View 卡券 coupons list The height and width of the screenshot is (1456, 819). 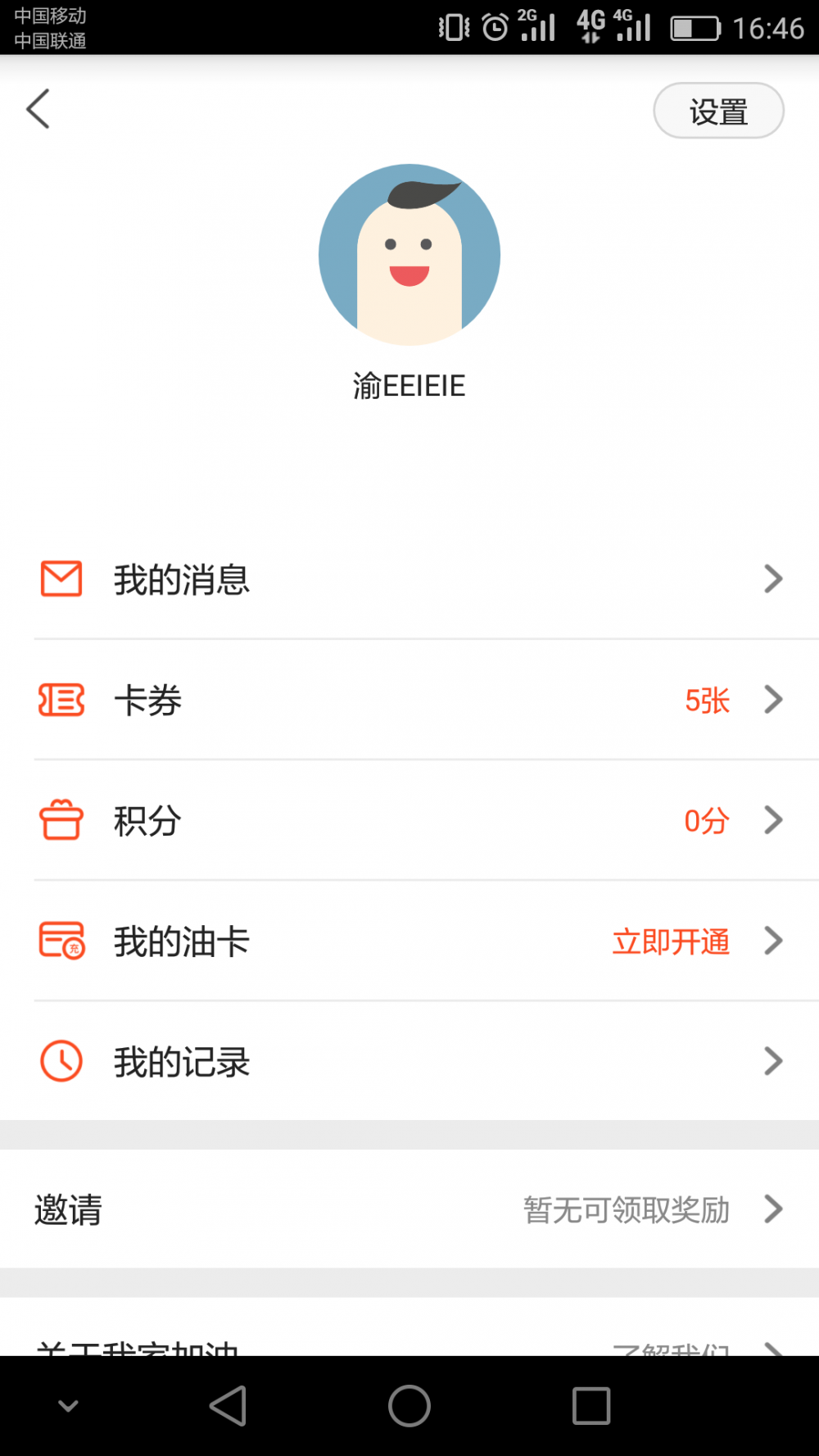(409, 700)
